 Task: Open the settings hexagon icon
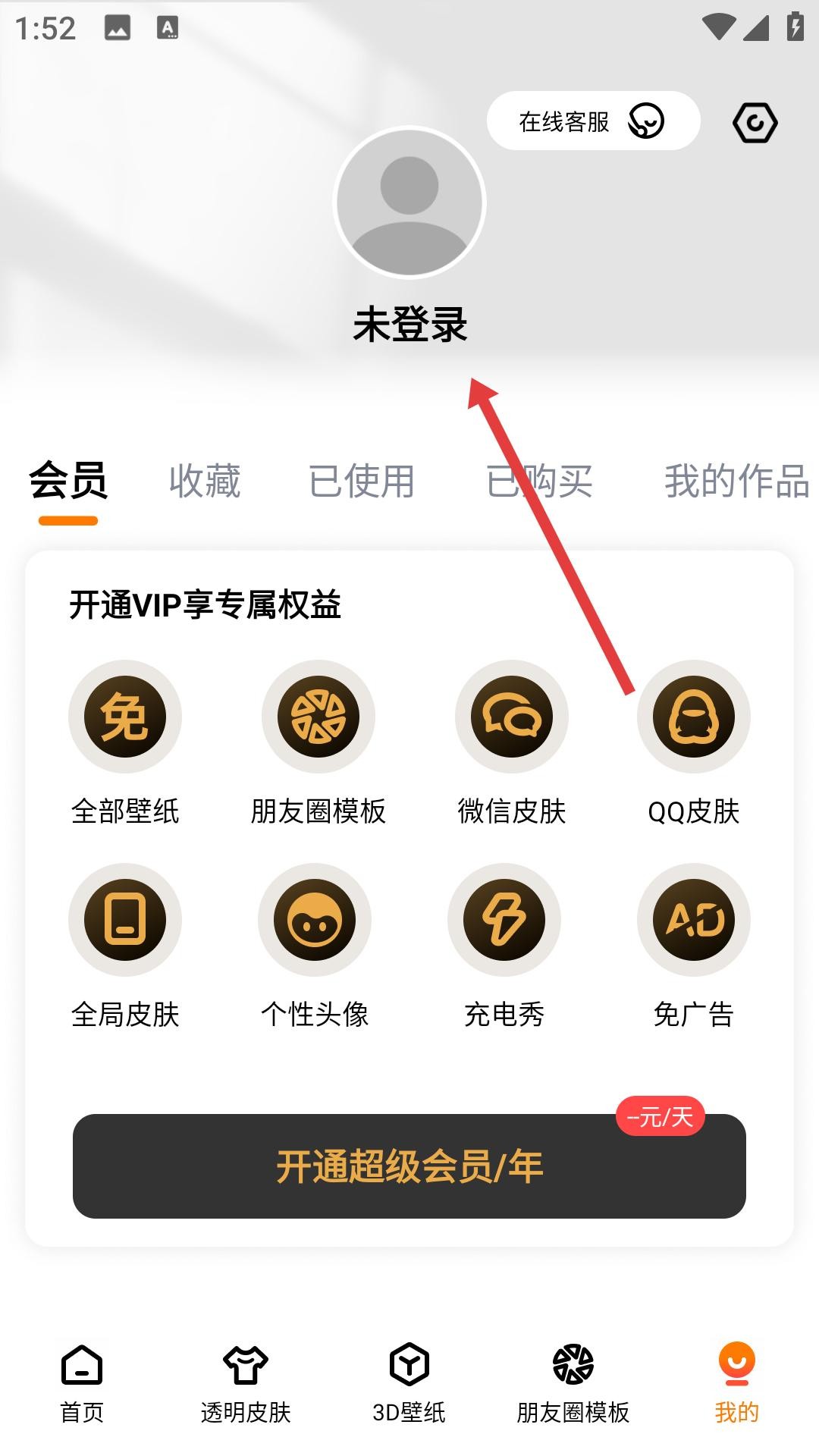[x=755, y=123]
